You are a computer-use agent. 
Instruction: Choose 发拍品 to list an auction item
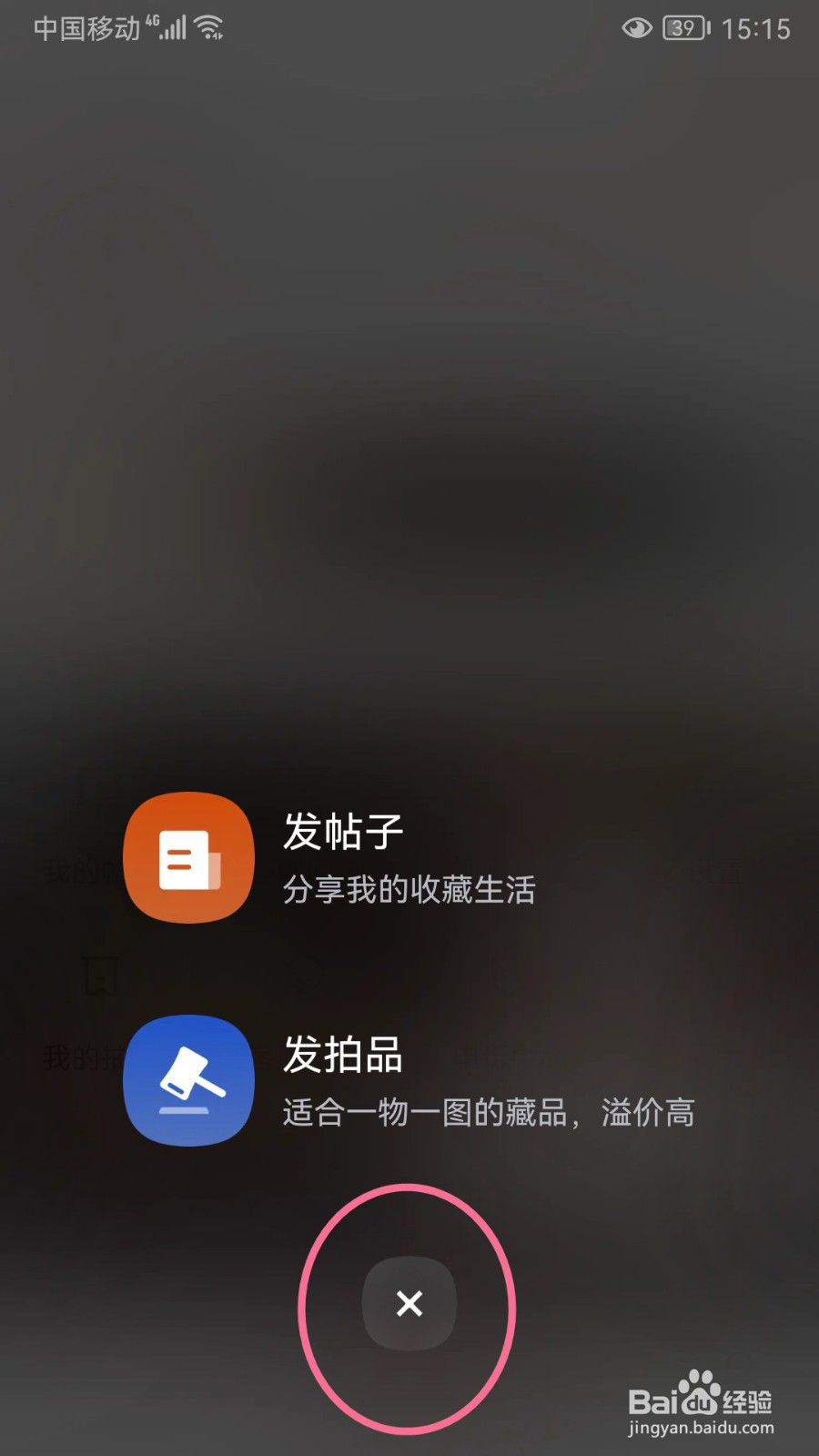[x=341, y=1056]
